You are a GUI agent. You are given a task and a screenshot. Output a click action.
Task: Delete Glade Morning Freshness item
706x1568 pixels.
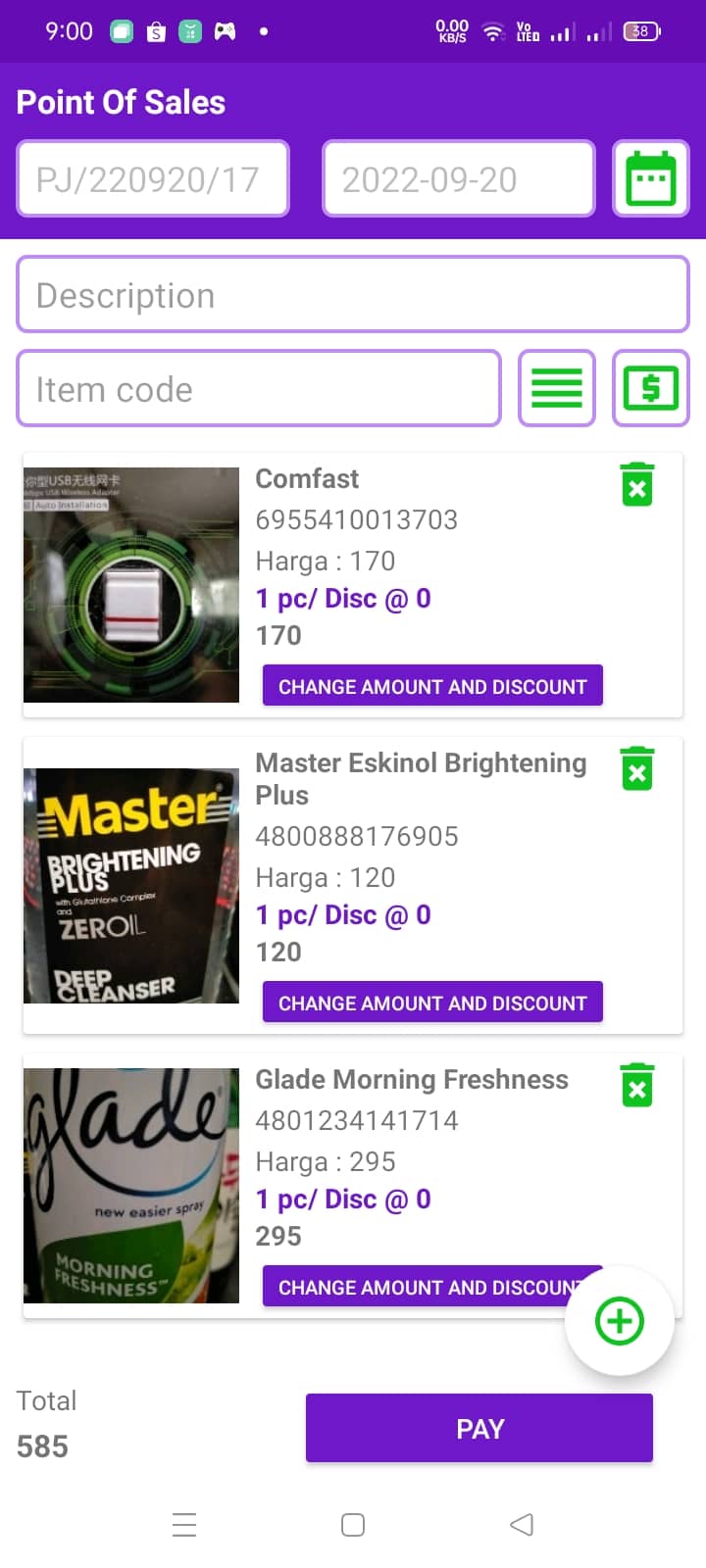[x=637, y=1086]
